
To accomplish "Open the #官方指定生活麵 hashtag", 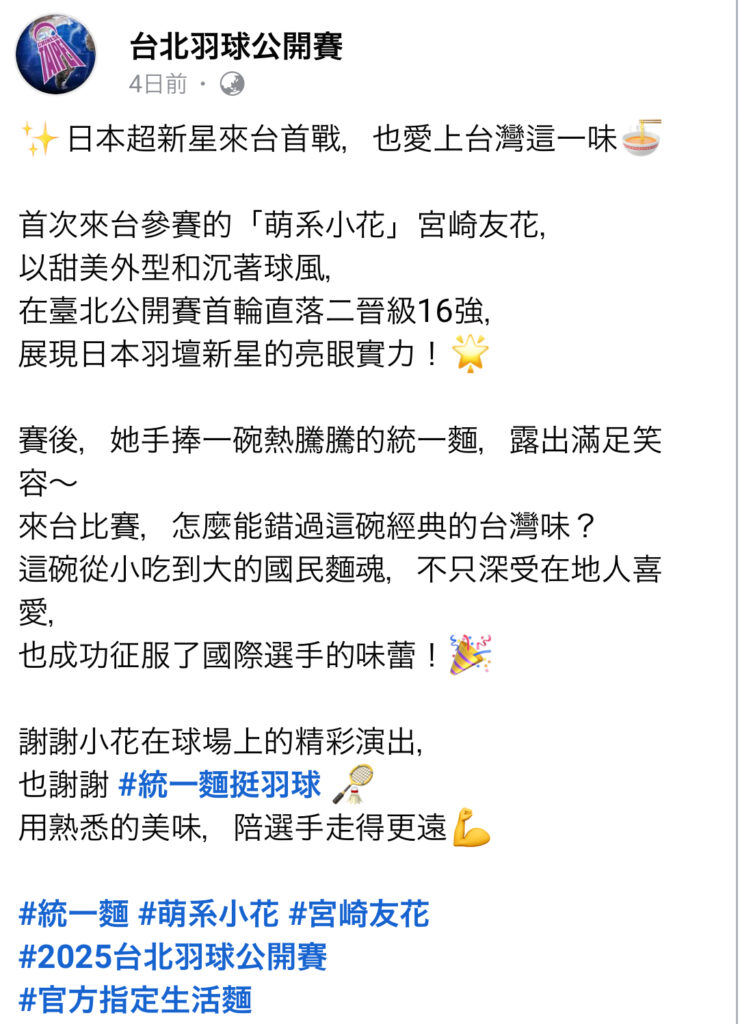I will tap(135, 999).
